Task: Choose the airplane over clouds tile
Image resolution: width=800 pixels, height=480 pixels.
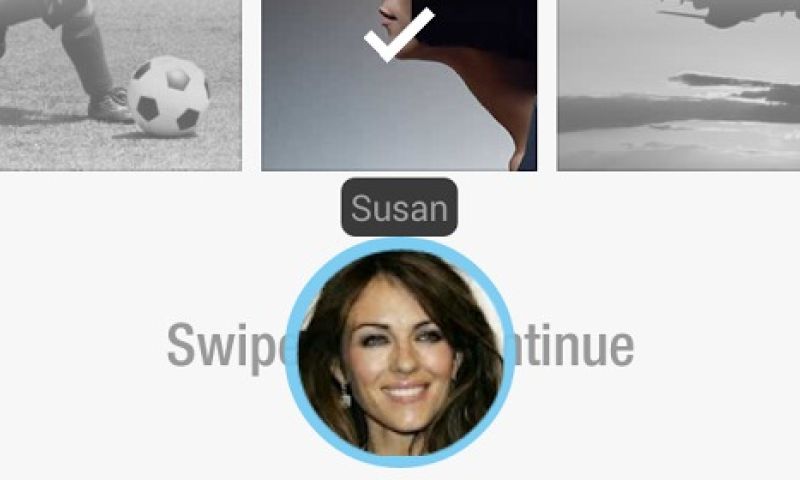Action: point(678,85)
